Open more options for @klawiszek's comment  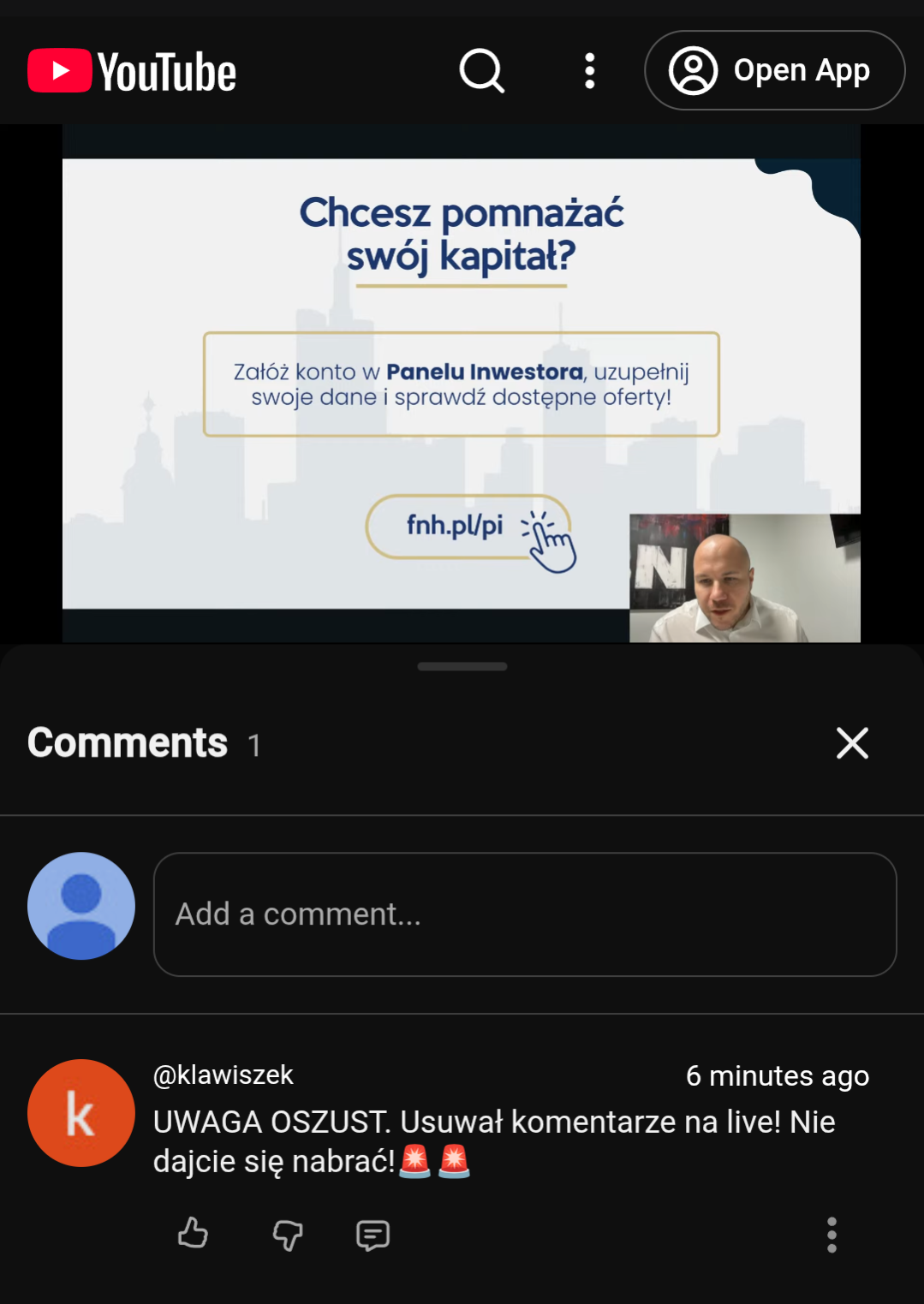(831, 1235)
